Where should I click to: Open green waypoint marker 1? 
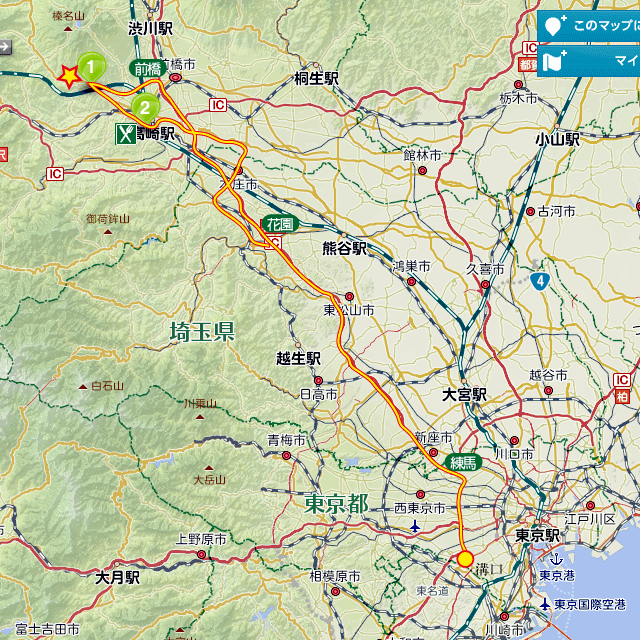point(92,68)
